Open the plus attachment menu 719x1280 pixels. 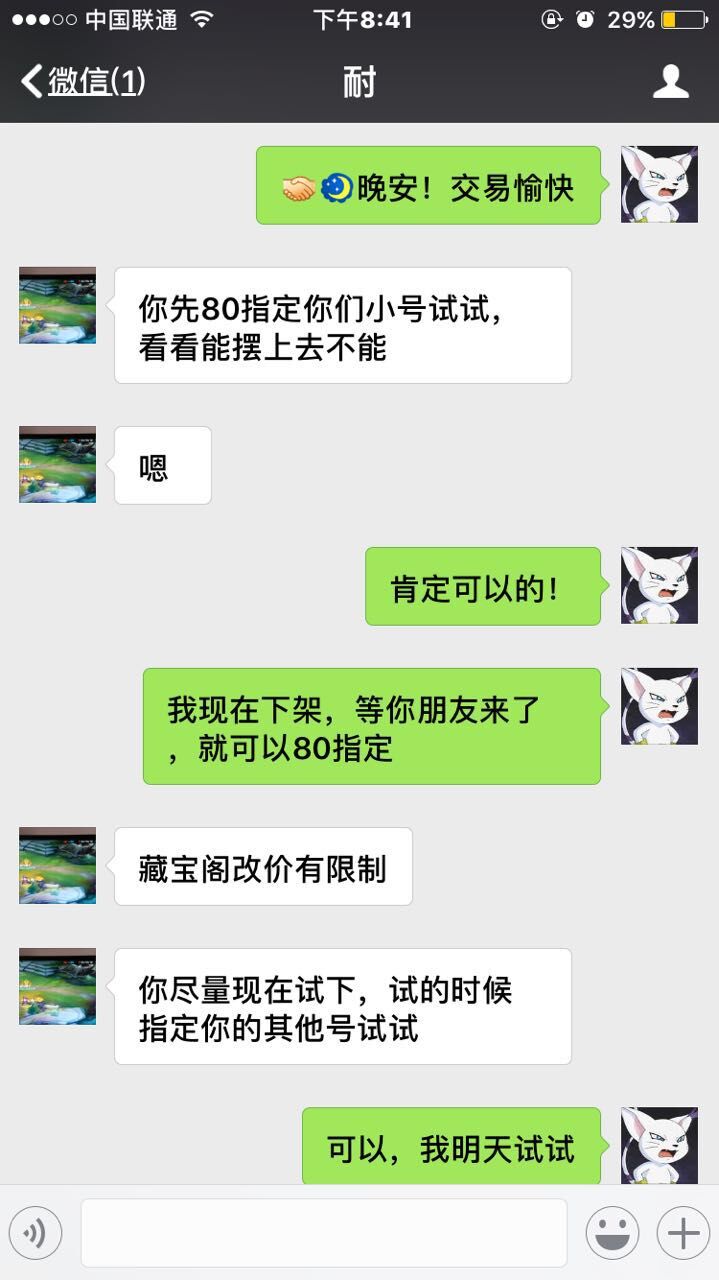[x=683, y=1233]
